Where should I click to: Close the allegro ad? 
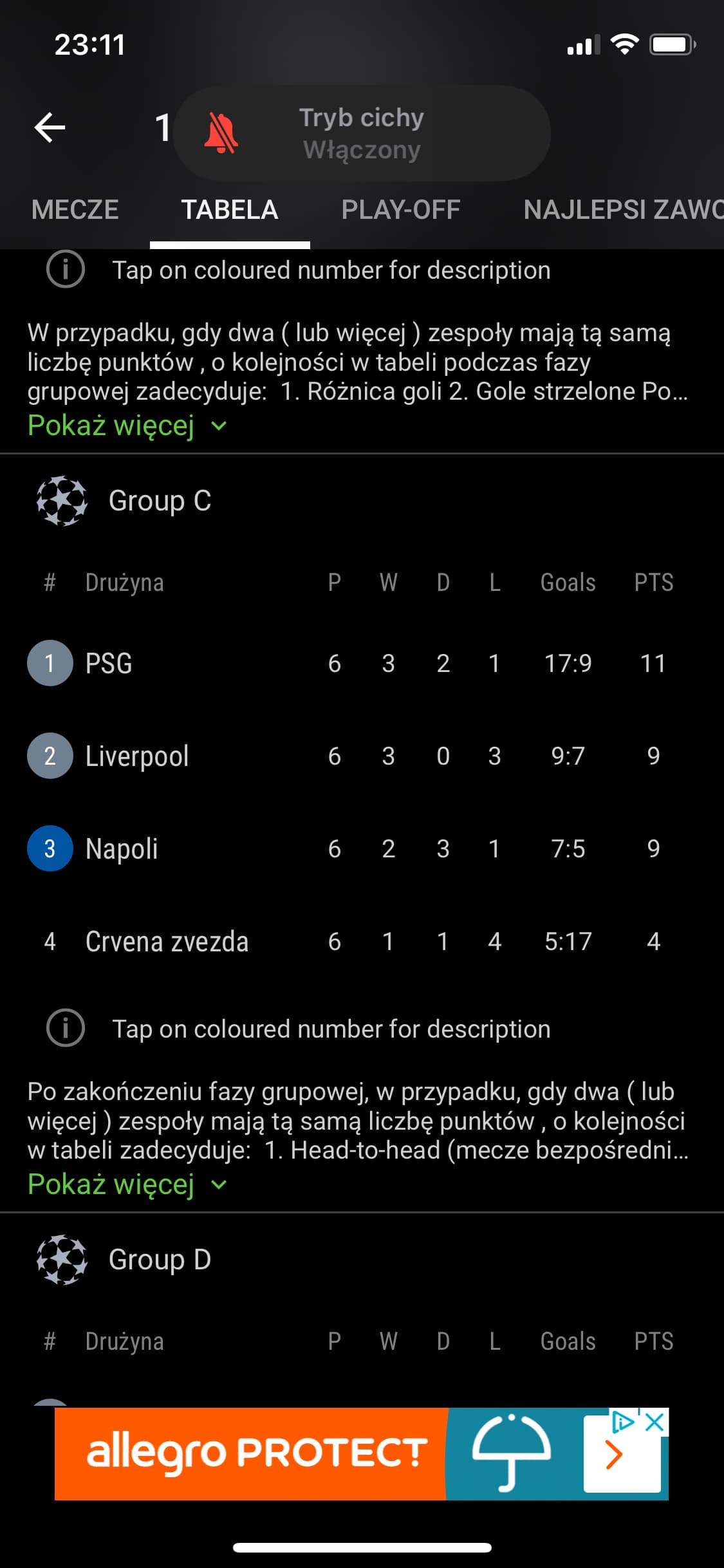click(x=654, y=1422)
